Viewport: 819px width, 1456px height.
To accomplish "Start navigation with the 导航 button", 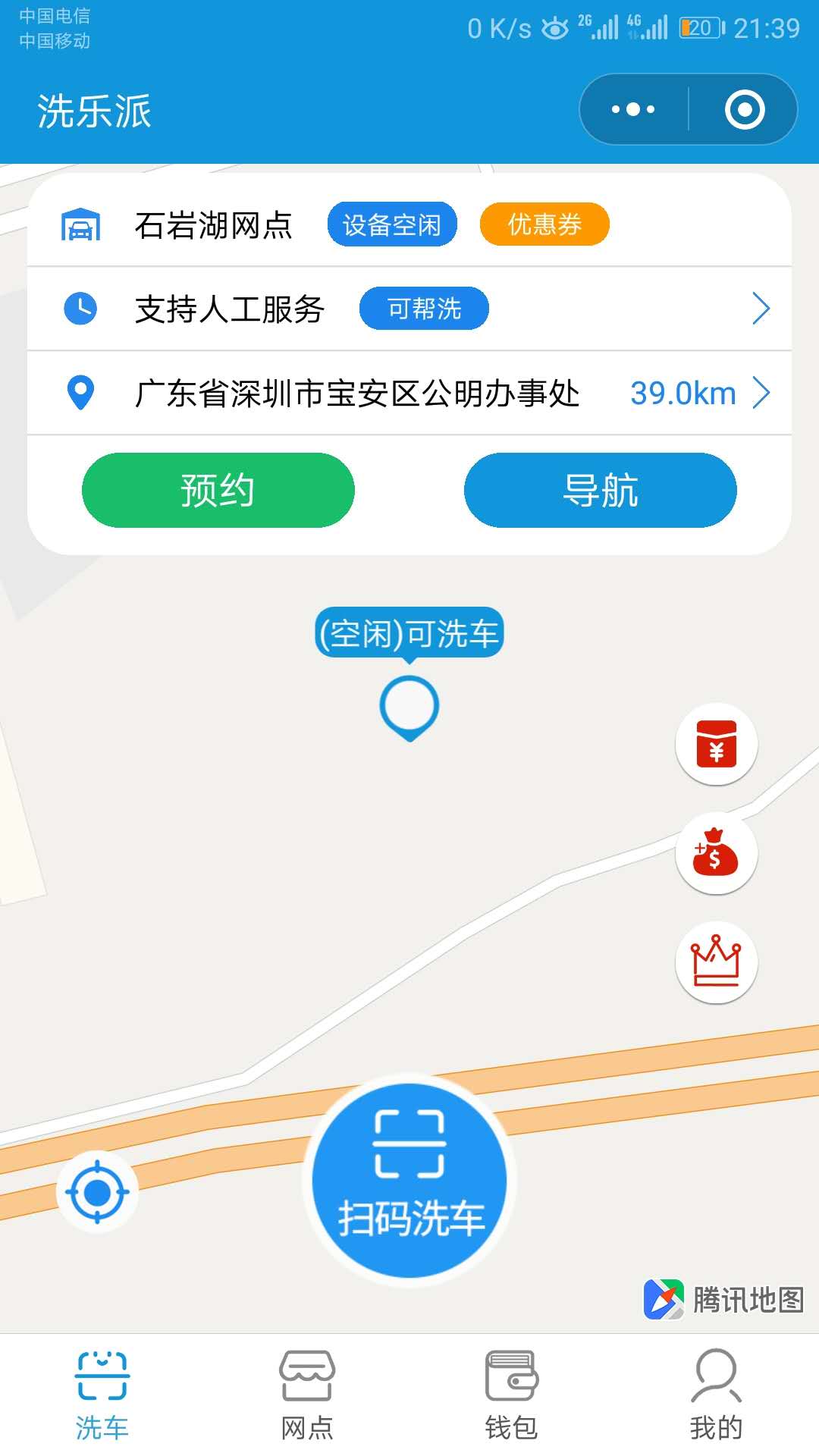I will [x=601, y=490].
